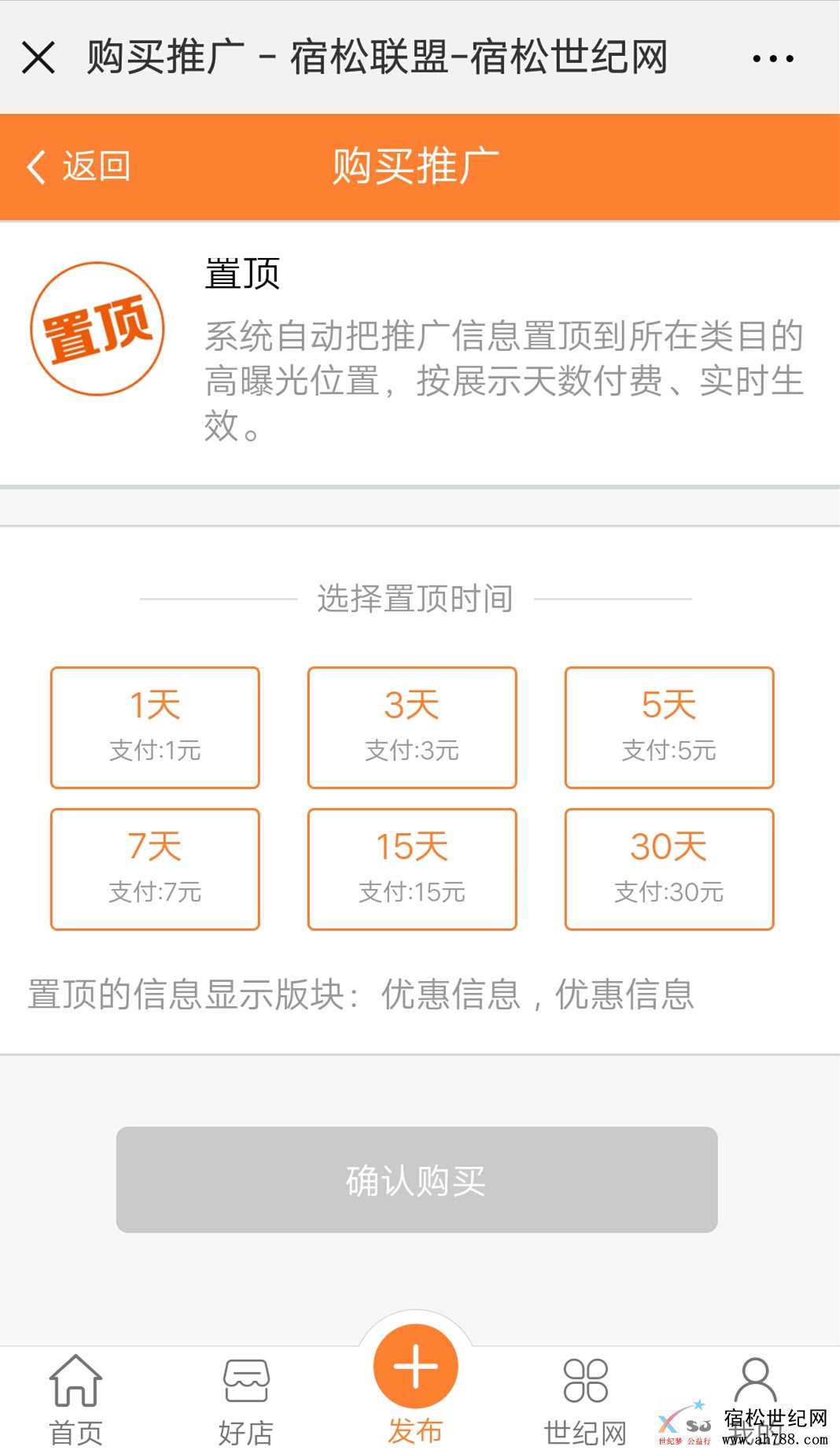This screenshot has width=840, height=1454.
Task: Switch to the 世纪网 tab
Action: point(585,1399)
